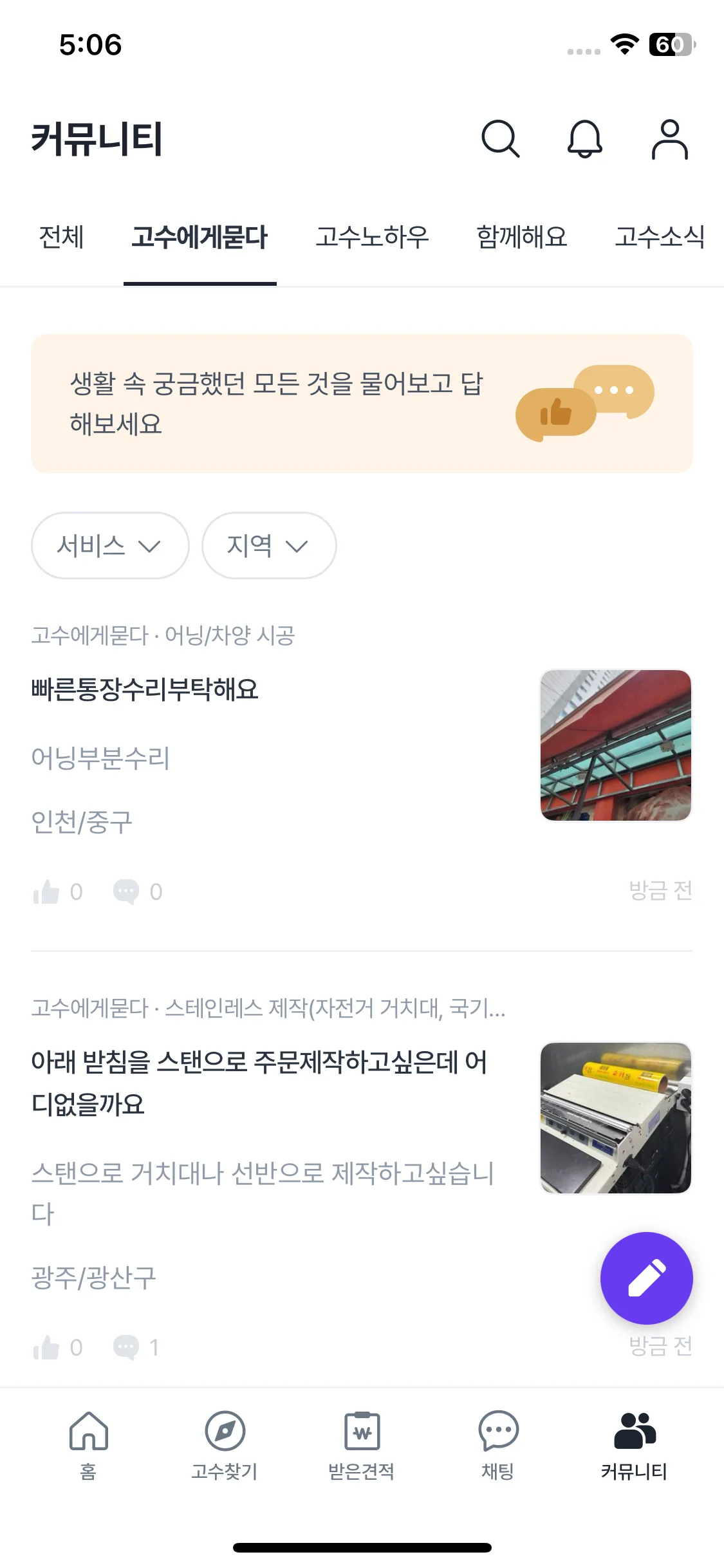Expand the 서비스 filter dropdown
This screenshot has height=1568, width=724.
109,545
